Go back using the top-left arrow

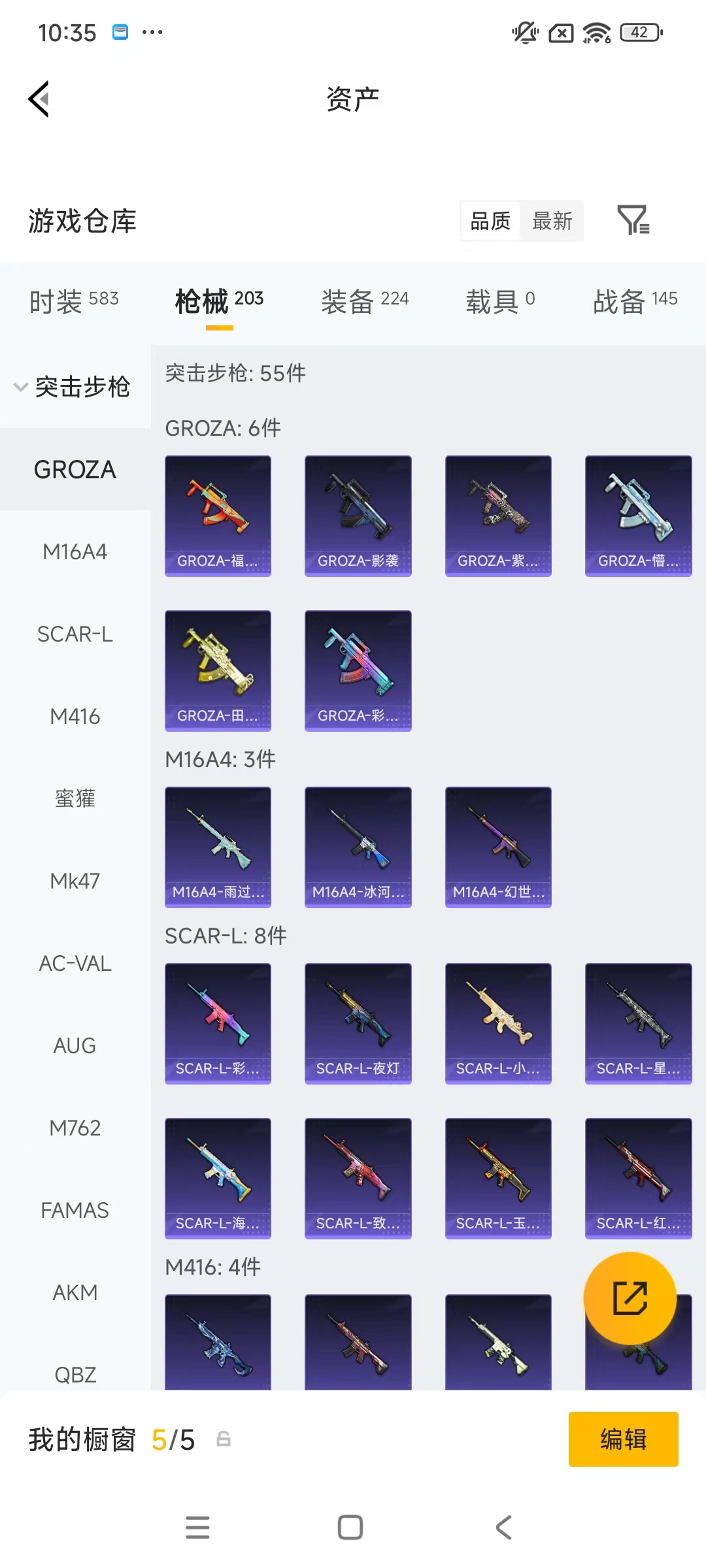[39, 99]
